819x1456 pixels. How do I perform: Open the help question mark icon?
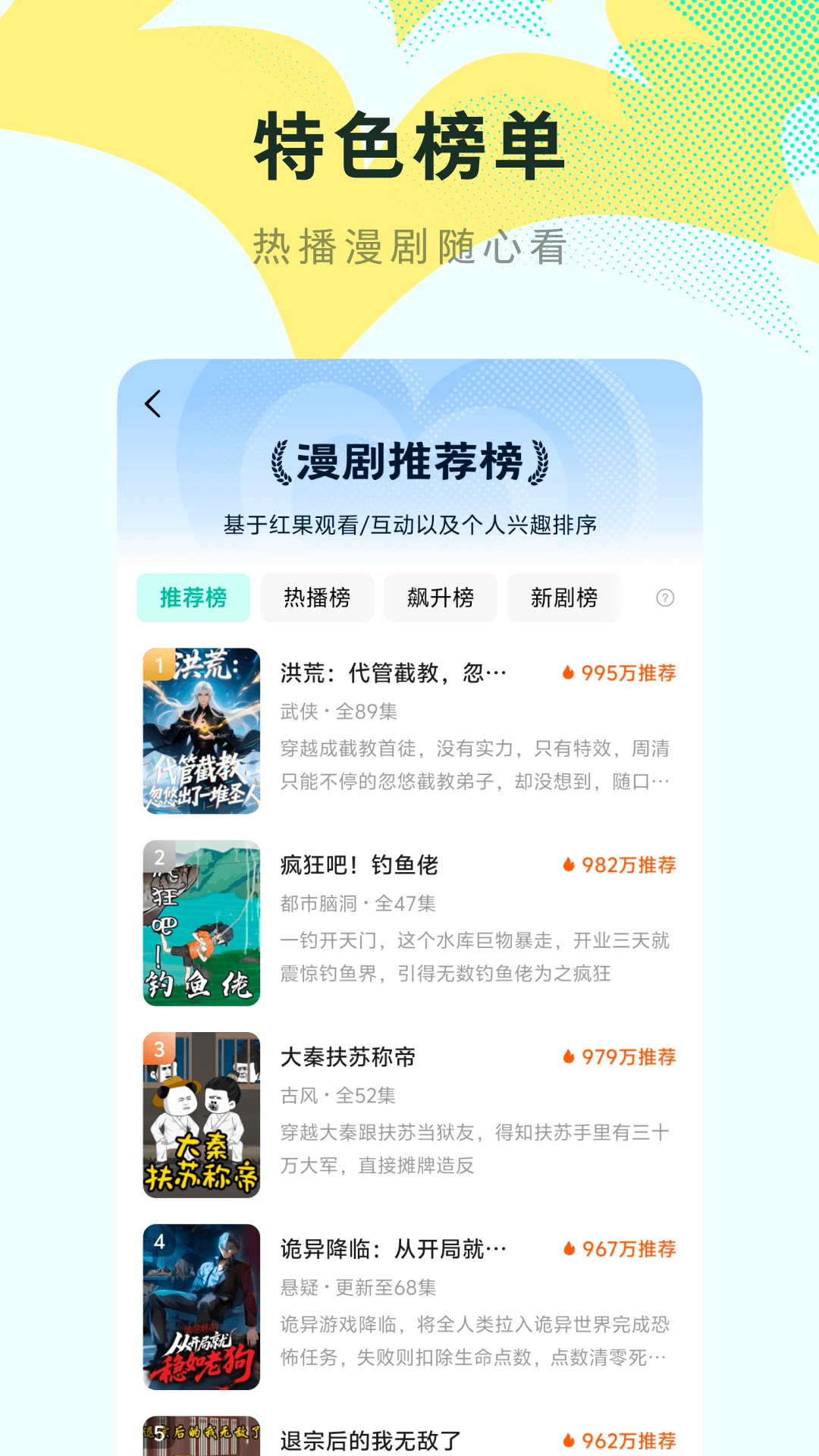[664, 598]
